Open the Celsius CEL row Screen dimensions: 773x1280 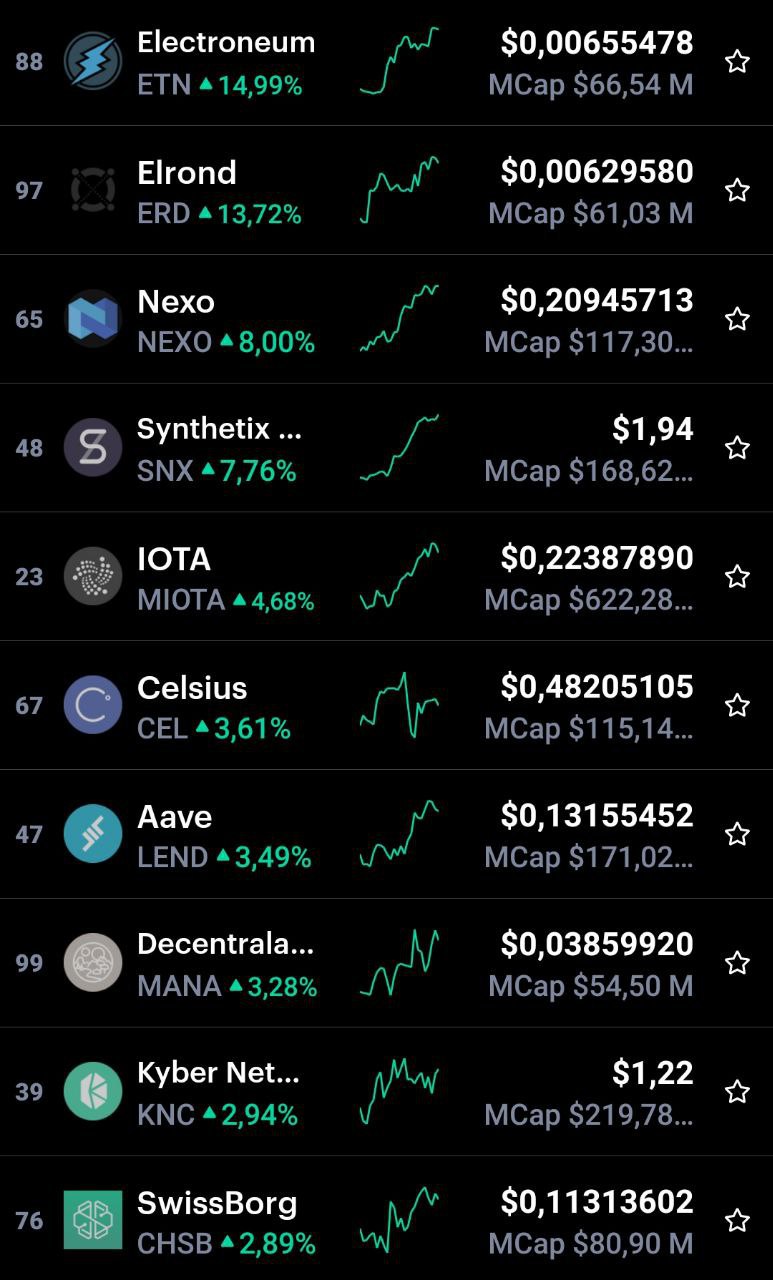(386, 705)
